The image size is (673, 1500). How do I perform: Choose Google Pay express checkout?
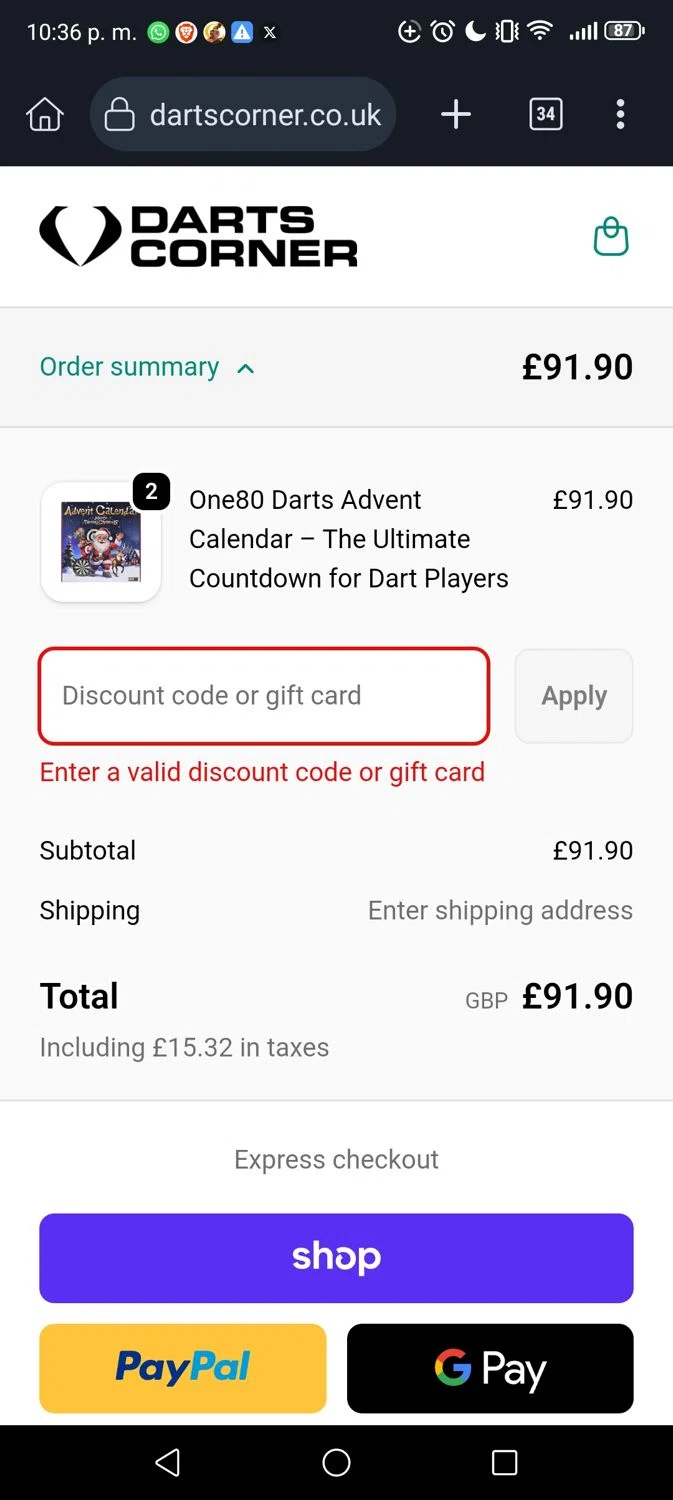click(x=490, y=1368)
